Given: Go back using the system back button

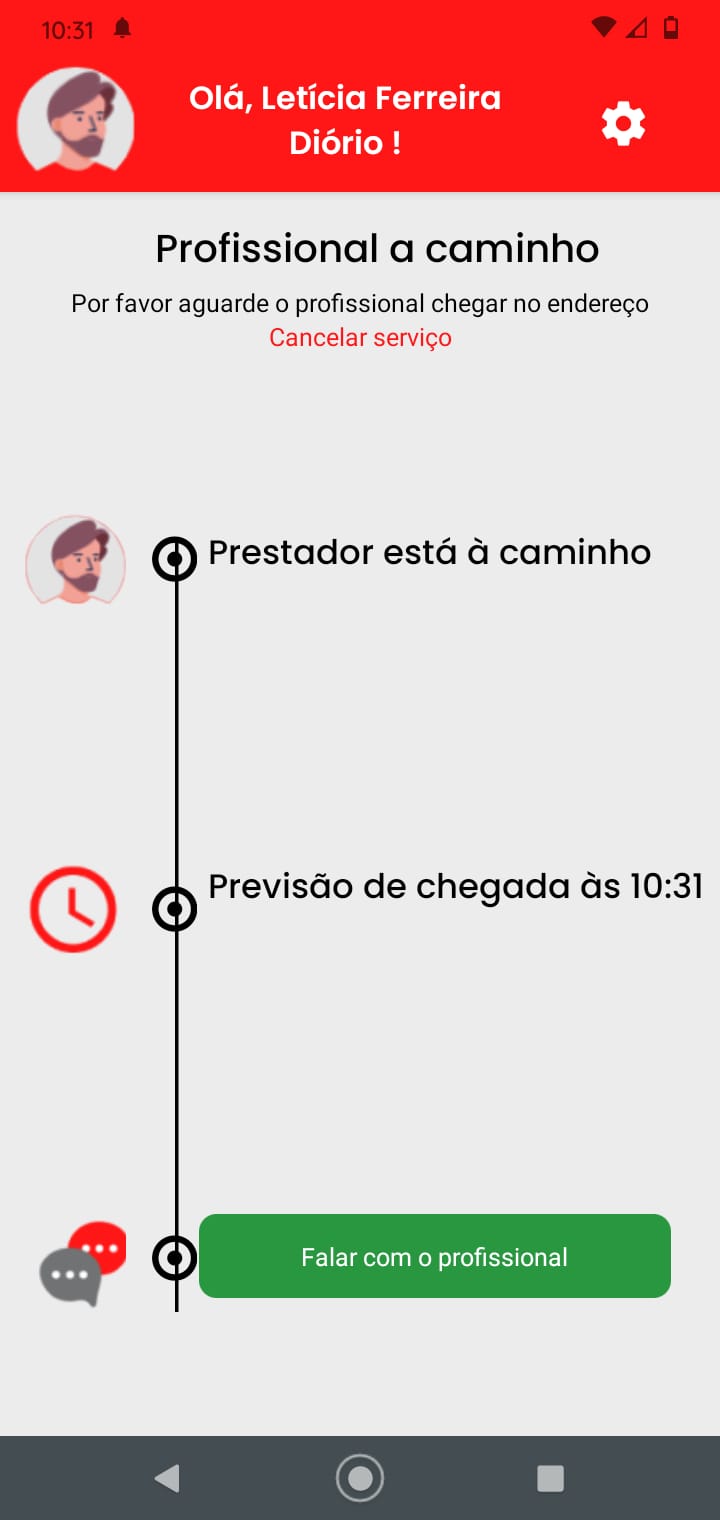Looking at the screenshot, I should tap(167, 1478).
